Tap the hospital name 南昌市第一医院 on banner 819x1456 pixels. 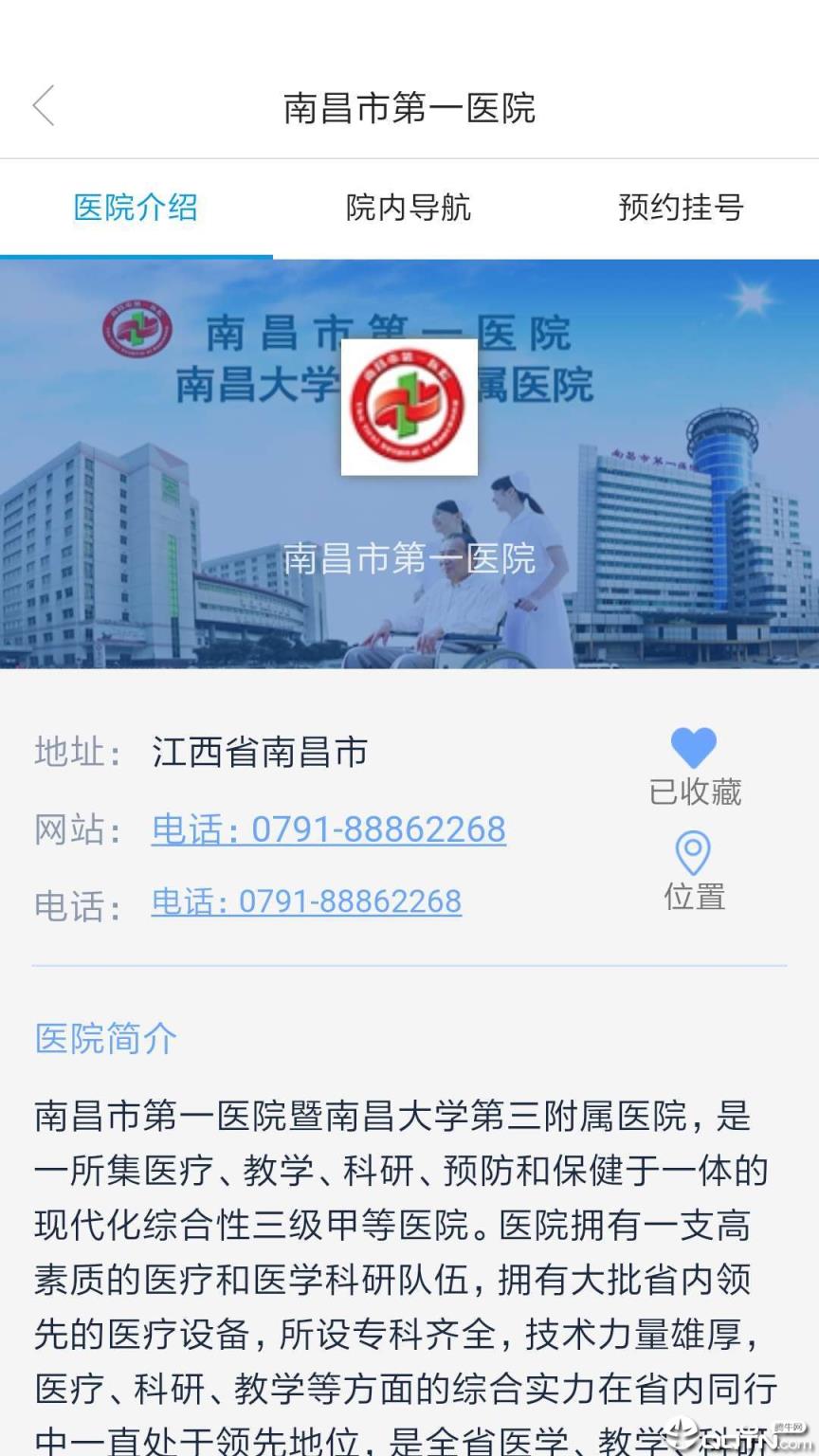click(409, 559)
